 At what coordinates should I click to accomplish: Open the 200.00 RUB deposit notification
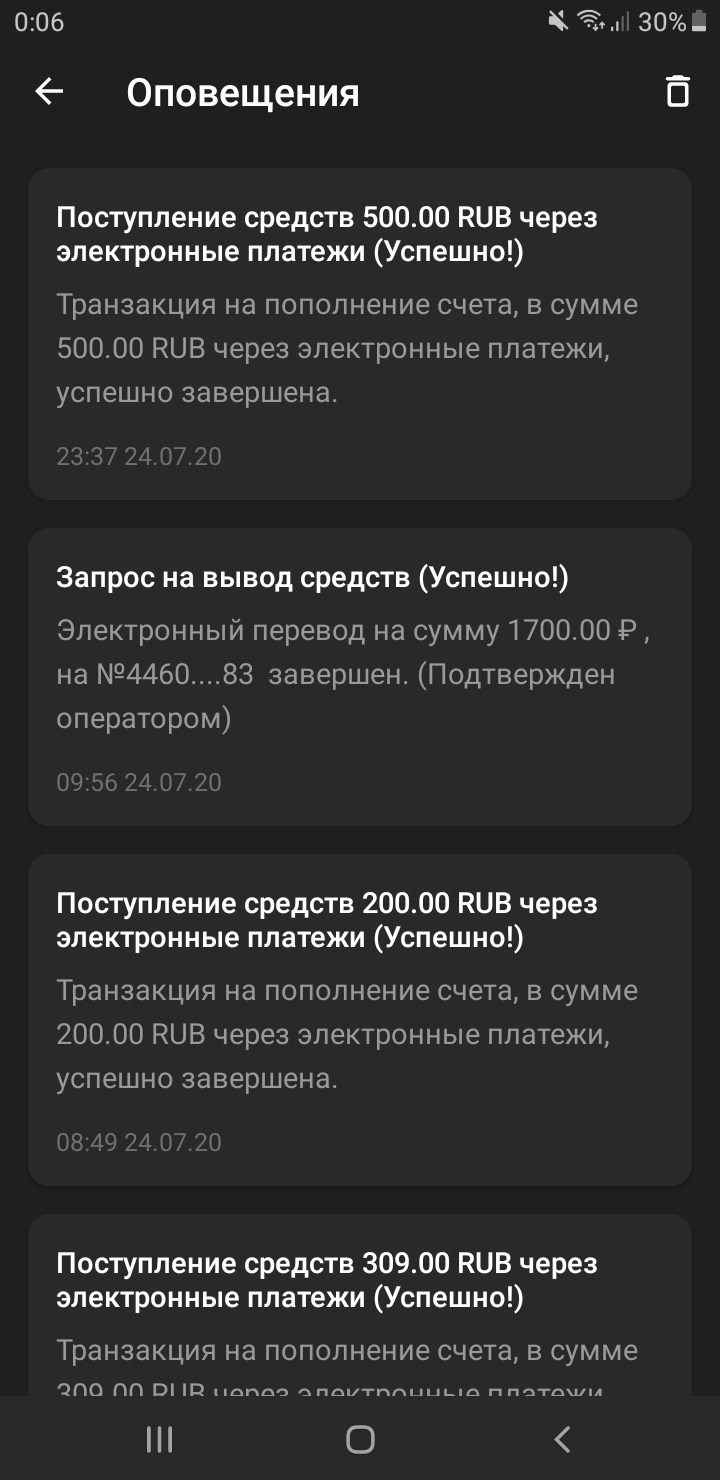click(360, 1019)
